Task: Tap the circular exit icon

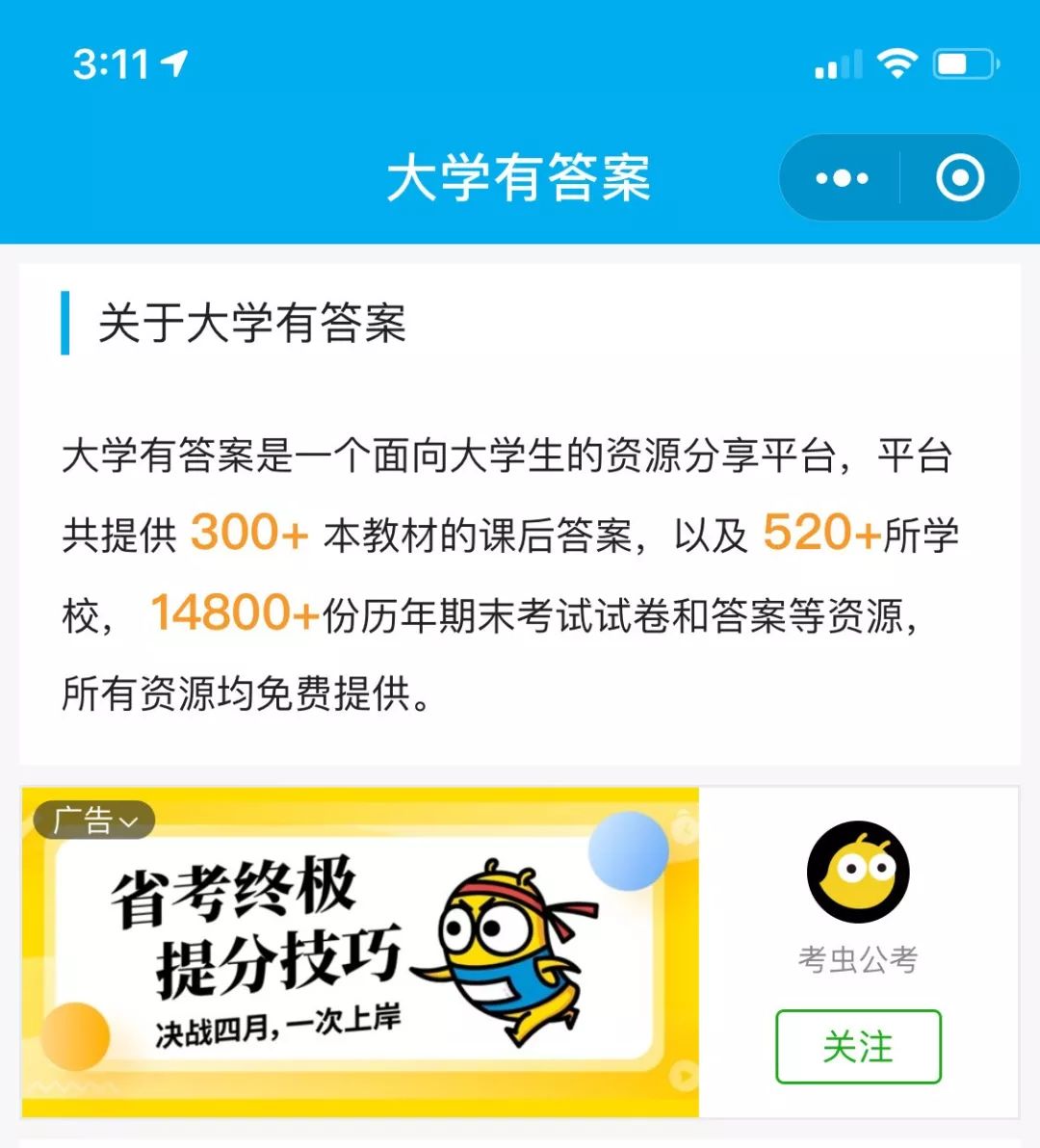Action: click(x=960, y=178)
